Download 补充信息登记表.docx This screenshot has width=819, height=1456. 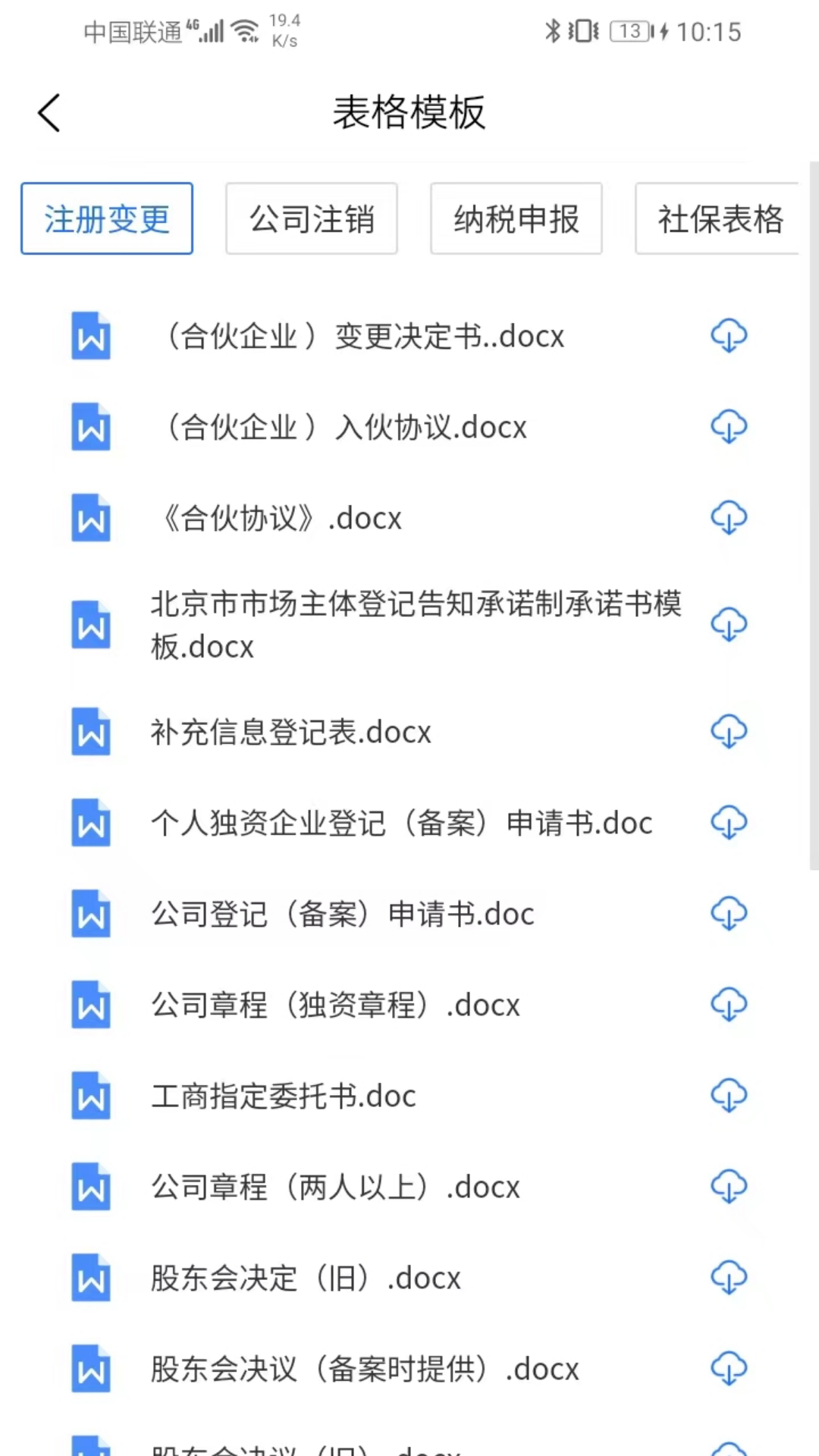coord(729,732)
